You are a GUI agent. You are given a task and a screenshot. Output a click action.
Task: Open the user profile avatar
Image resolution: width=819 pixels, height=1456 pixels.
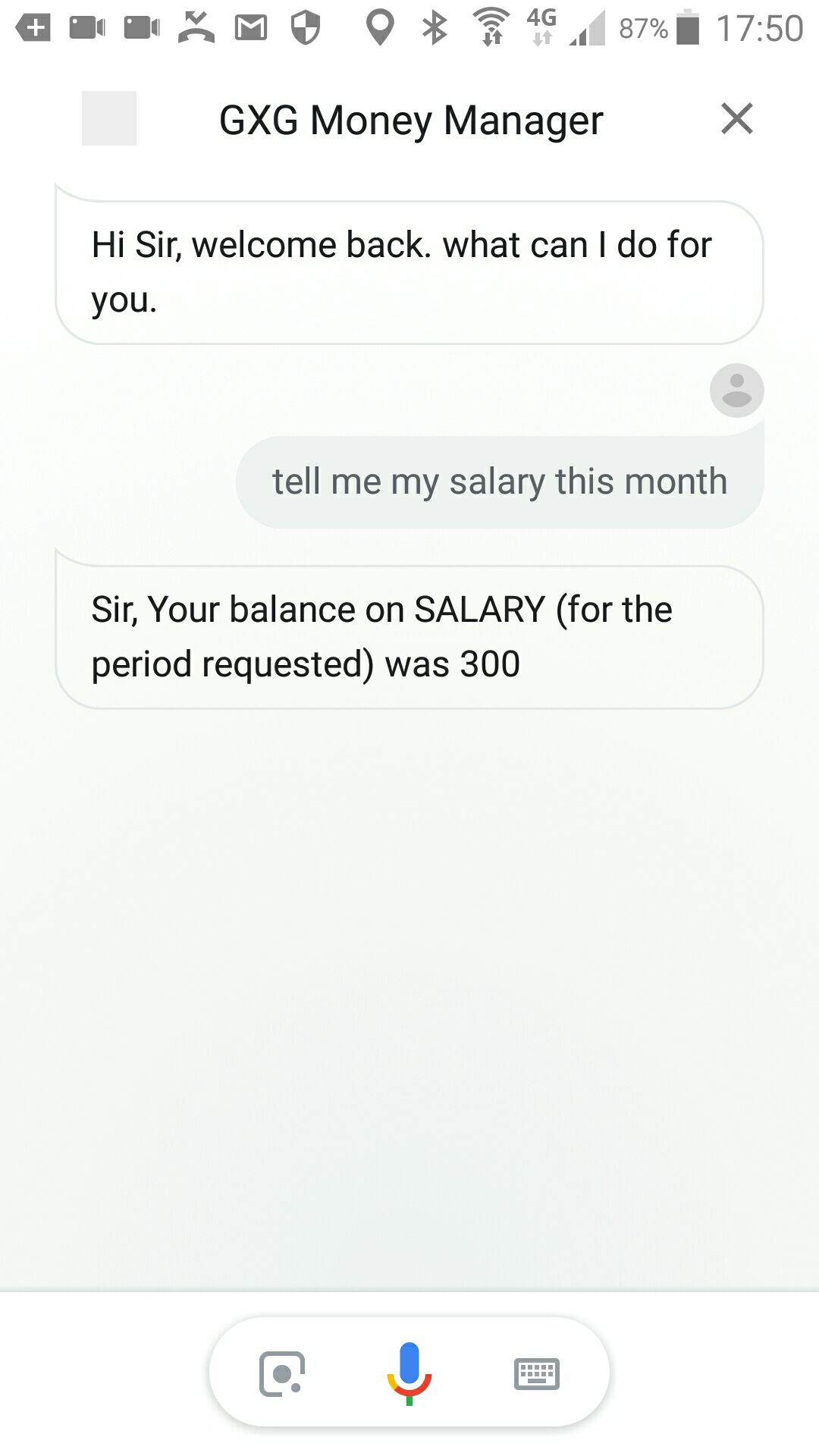coord(736,391)
